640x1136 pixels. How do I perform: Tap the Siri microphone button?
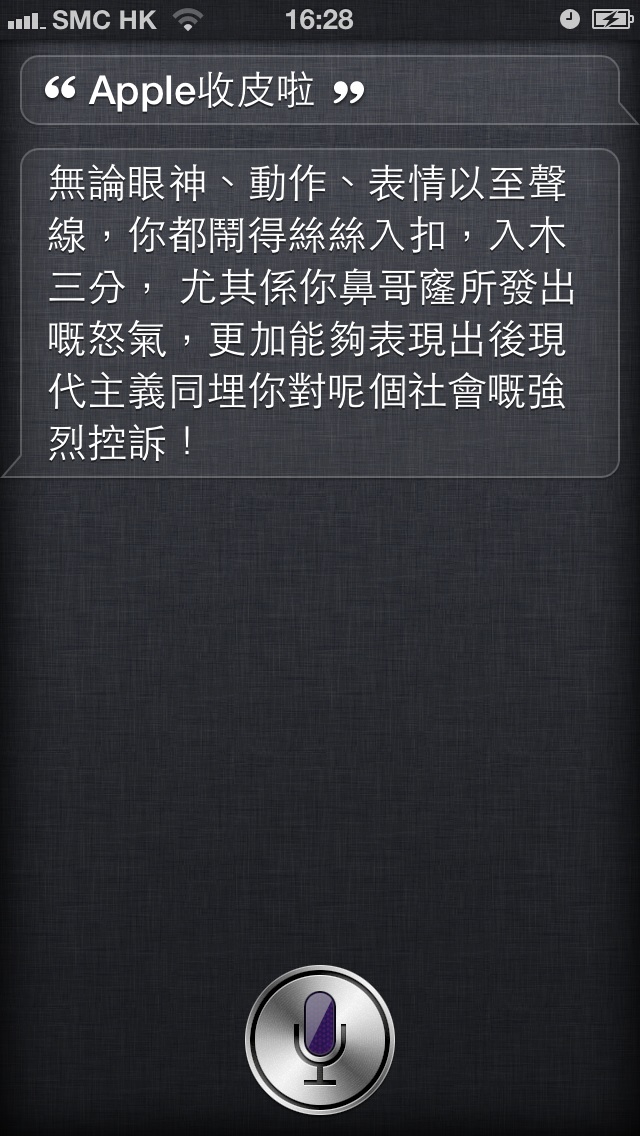tap(320, 1039)
